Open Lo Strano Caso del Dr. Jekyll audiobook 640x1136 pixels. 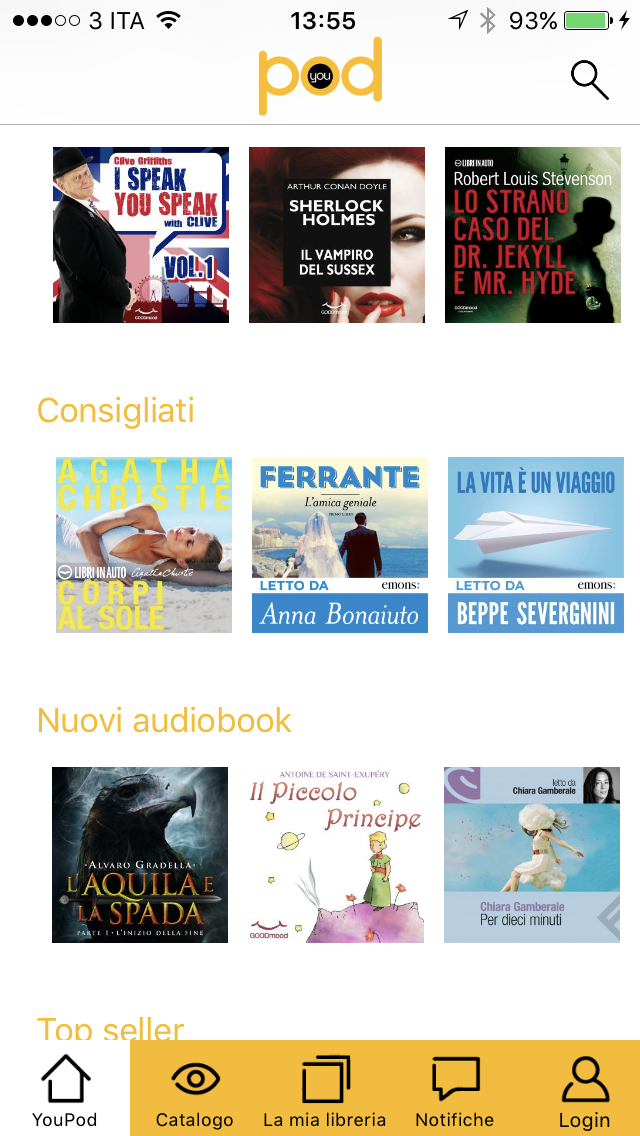(x=533, y=235)
